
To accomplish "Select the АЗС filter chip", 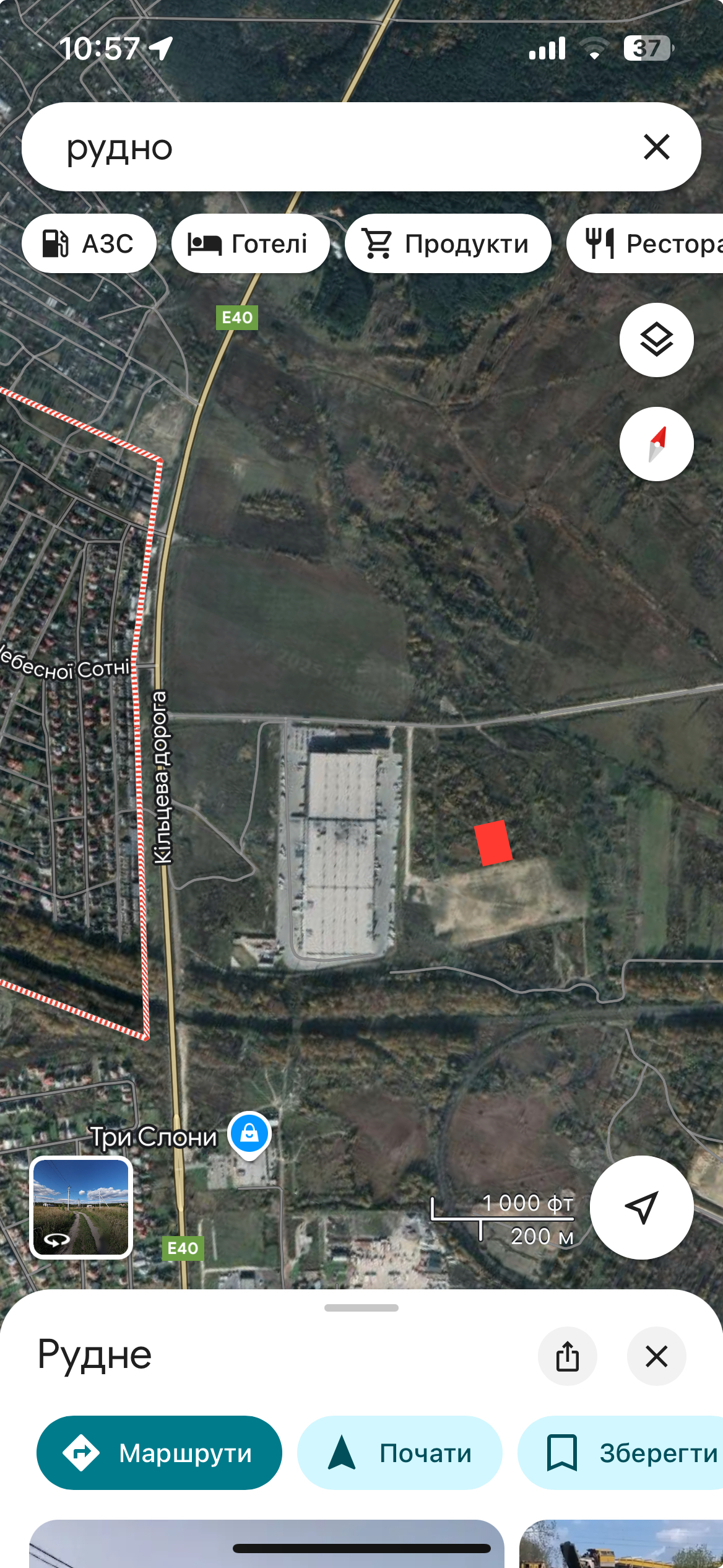I will pos(89,243).
